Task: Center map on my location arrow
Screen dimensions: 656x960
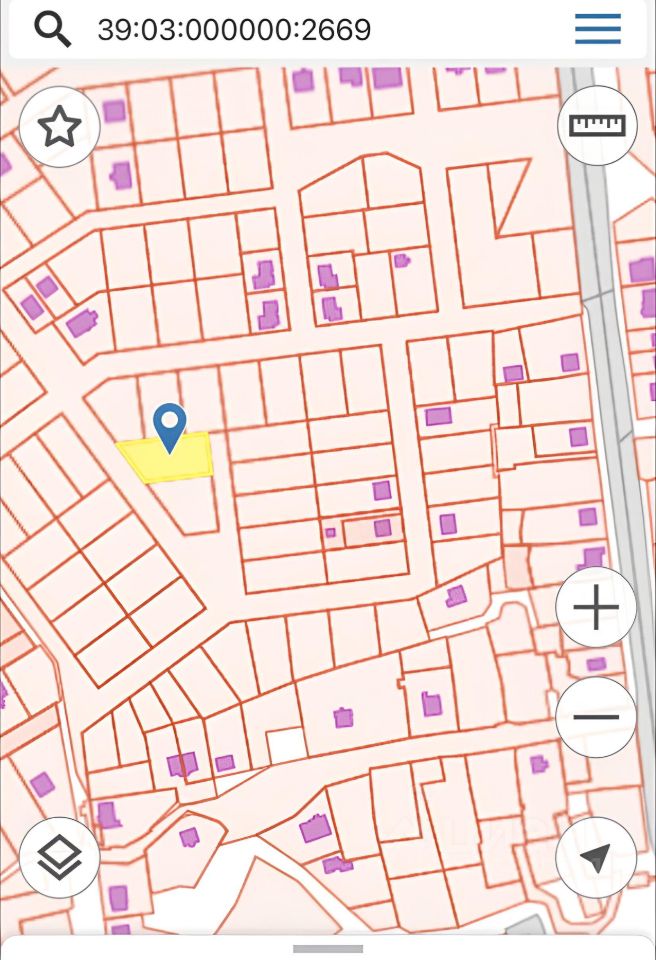Action: pos(596,857)
